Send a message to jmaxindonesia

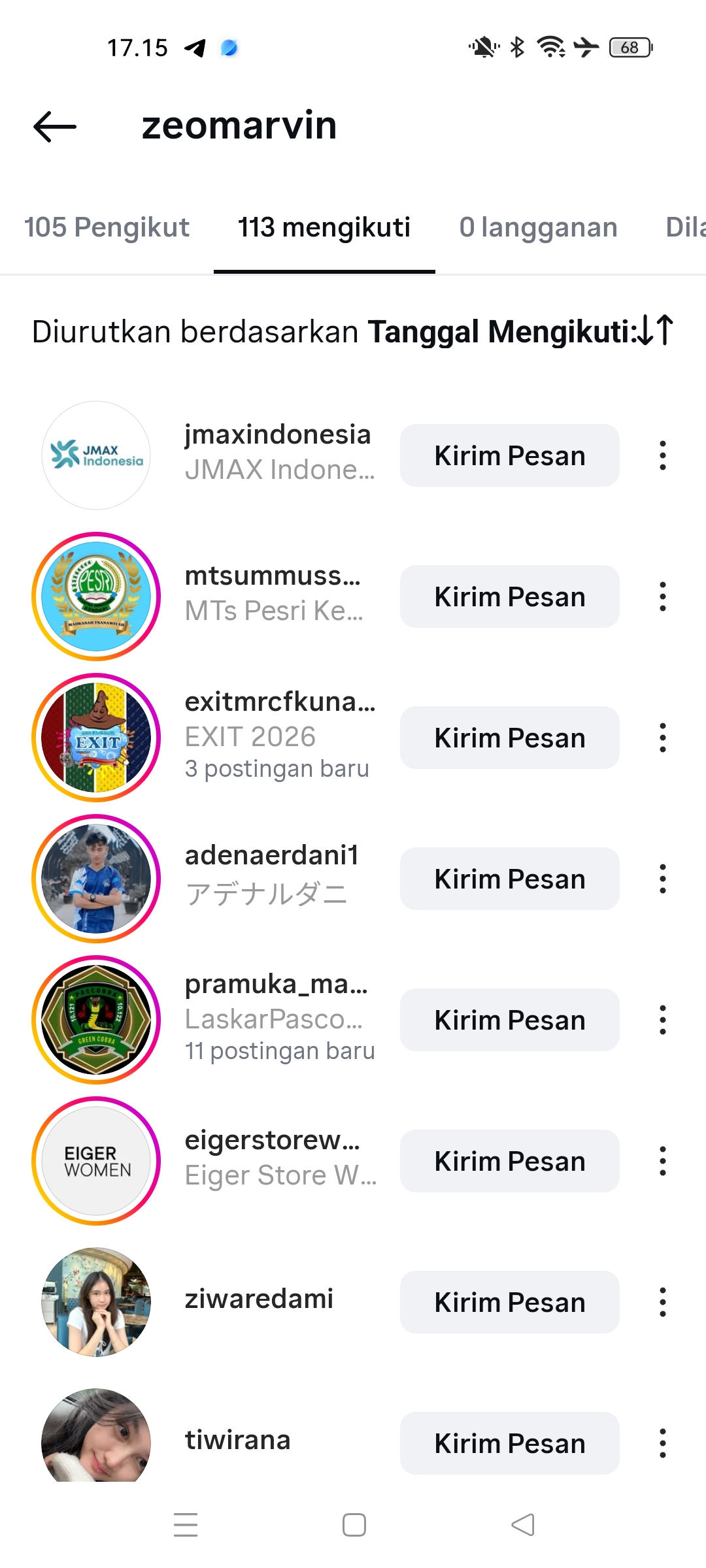pos(509,455)
